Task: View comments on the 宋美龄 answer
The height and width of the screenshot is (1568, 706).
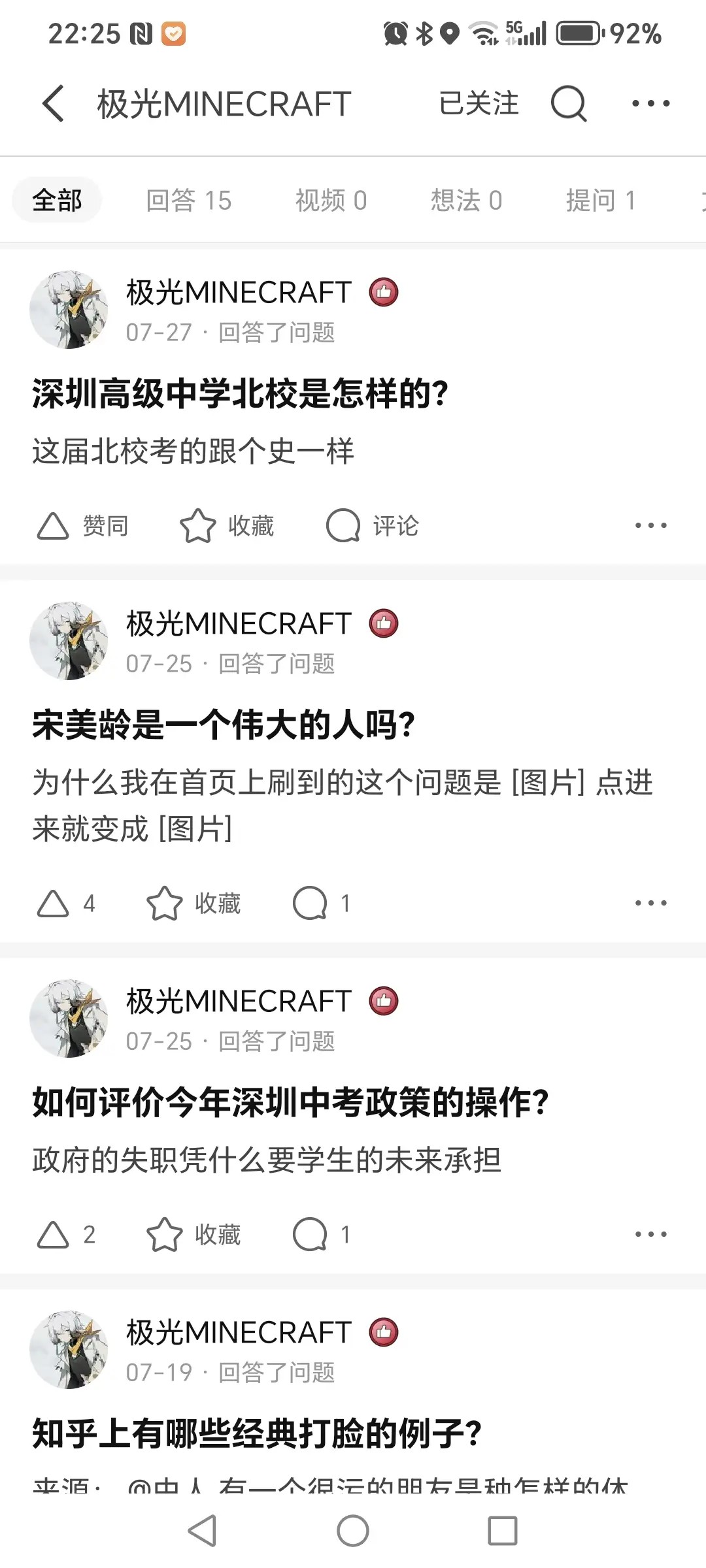Action: [x=322, y=904]
